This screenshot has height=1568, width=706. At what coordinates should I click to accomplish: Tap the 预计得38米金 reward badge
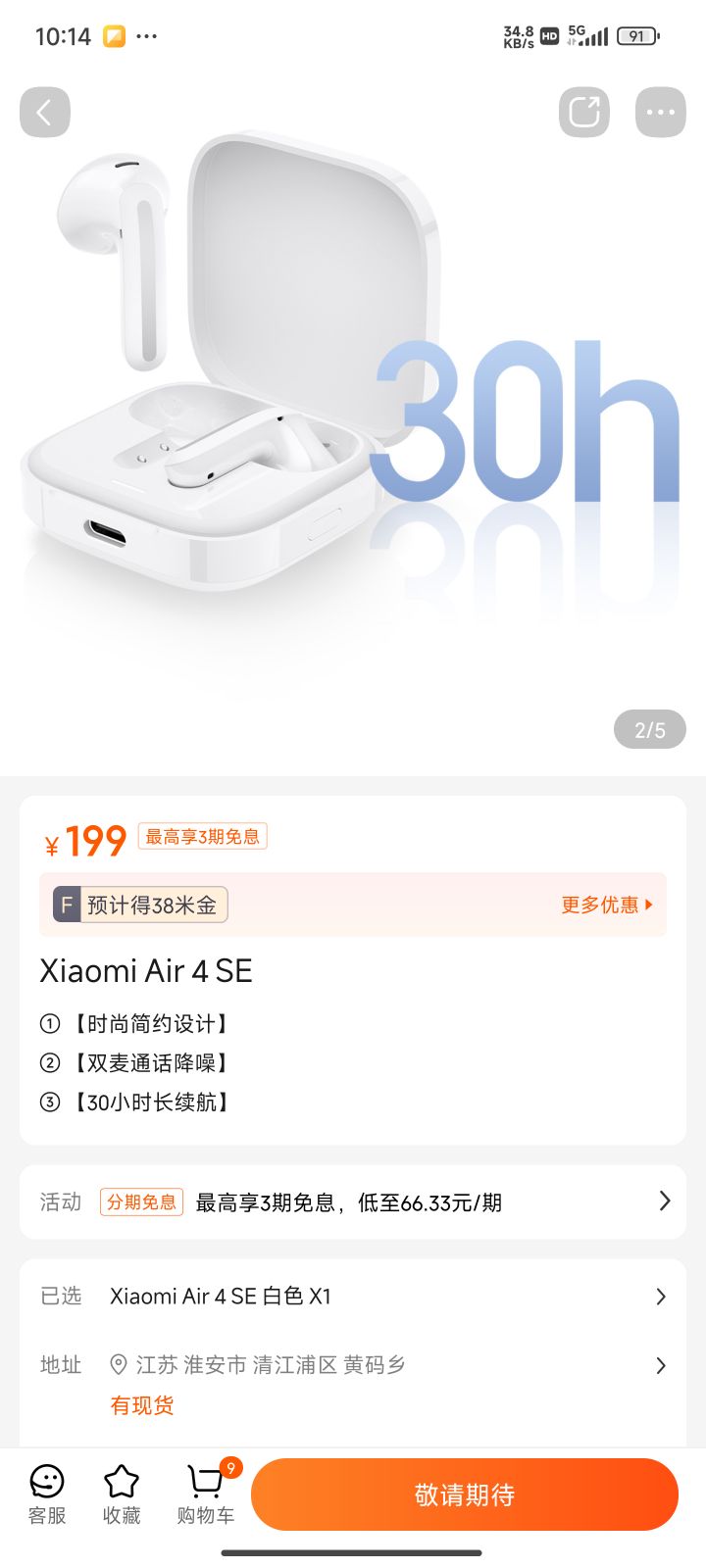(140, 905)
